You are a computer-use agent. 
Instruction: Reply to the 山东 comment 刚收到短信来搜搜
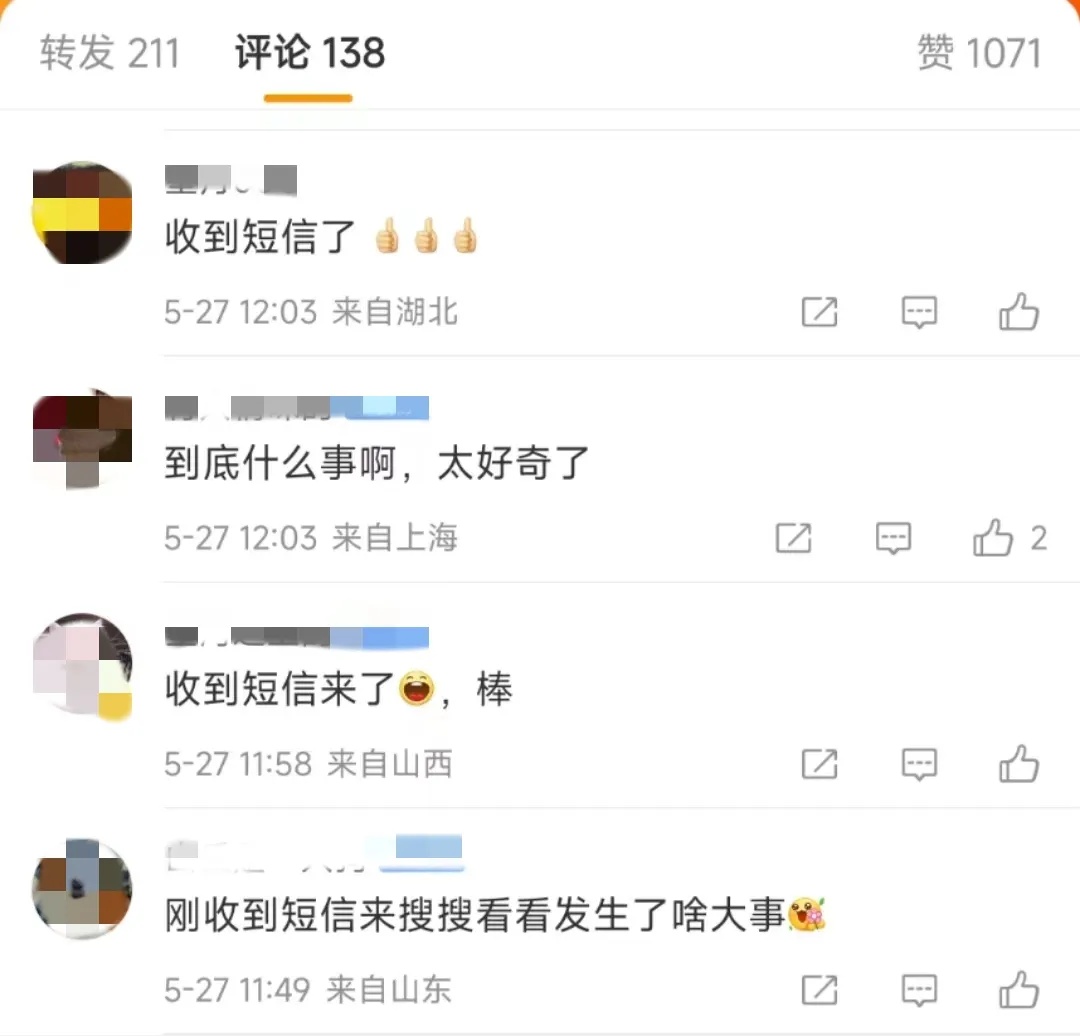pos(919,991)
